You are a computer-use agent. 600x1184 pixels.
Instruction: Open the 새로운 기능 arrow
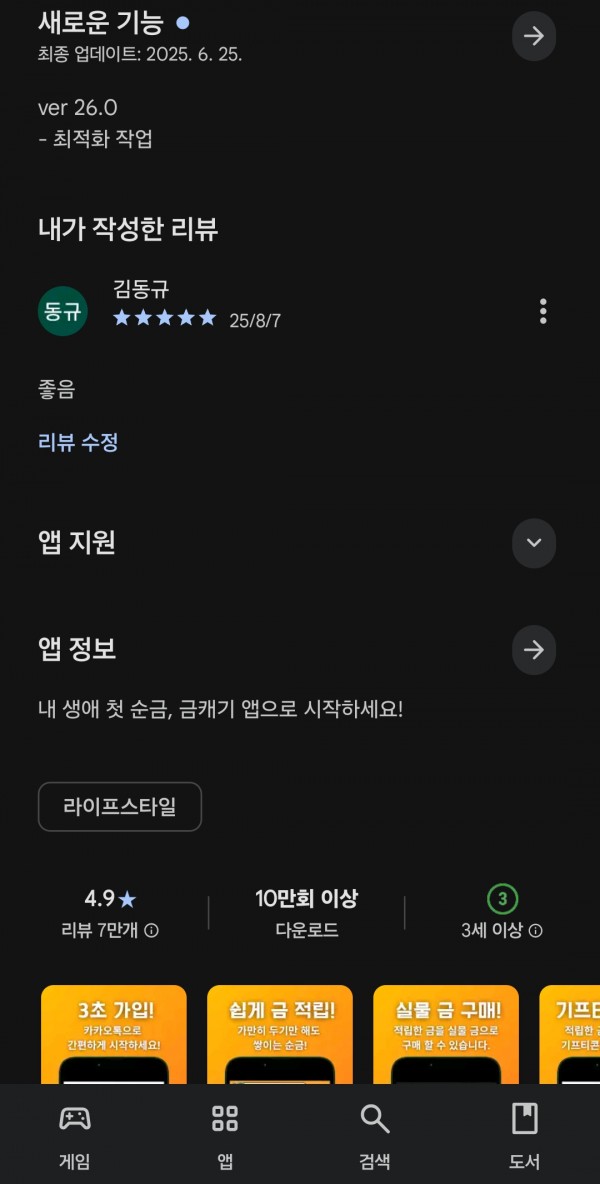[533, 37]
